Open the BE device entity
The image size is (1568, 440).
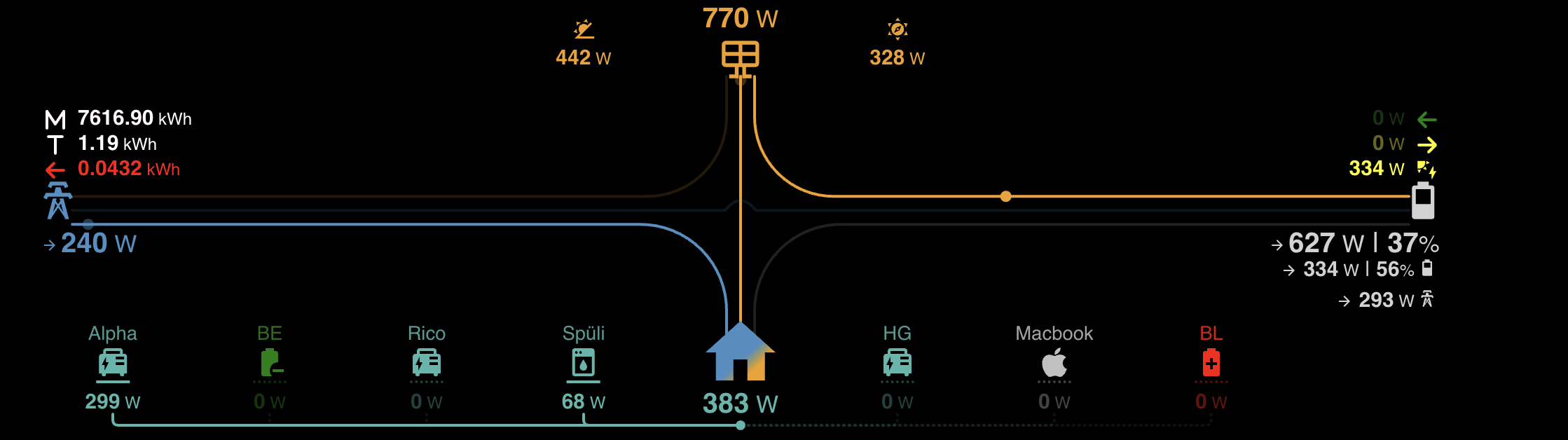270,364
